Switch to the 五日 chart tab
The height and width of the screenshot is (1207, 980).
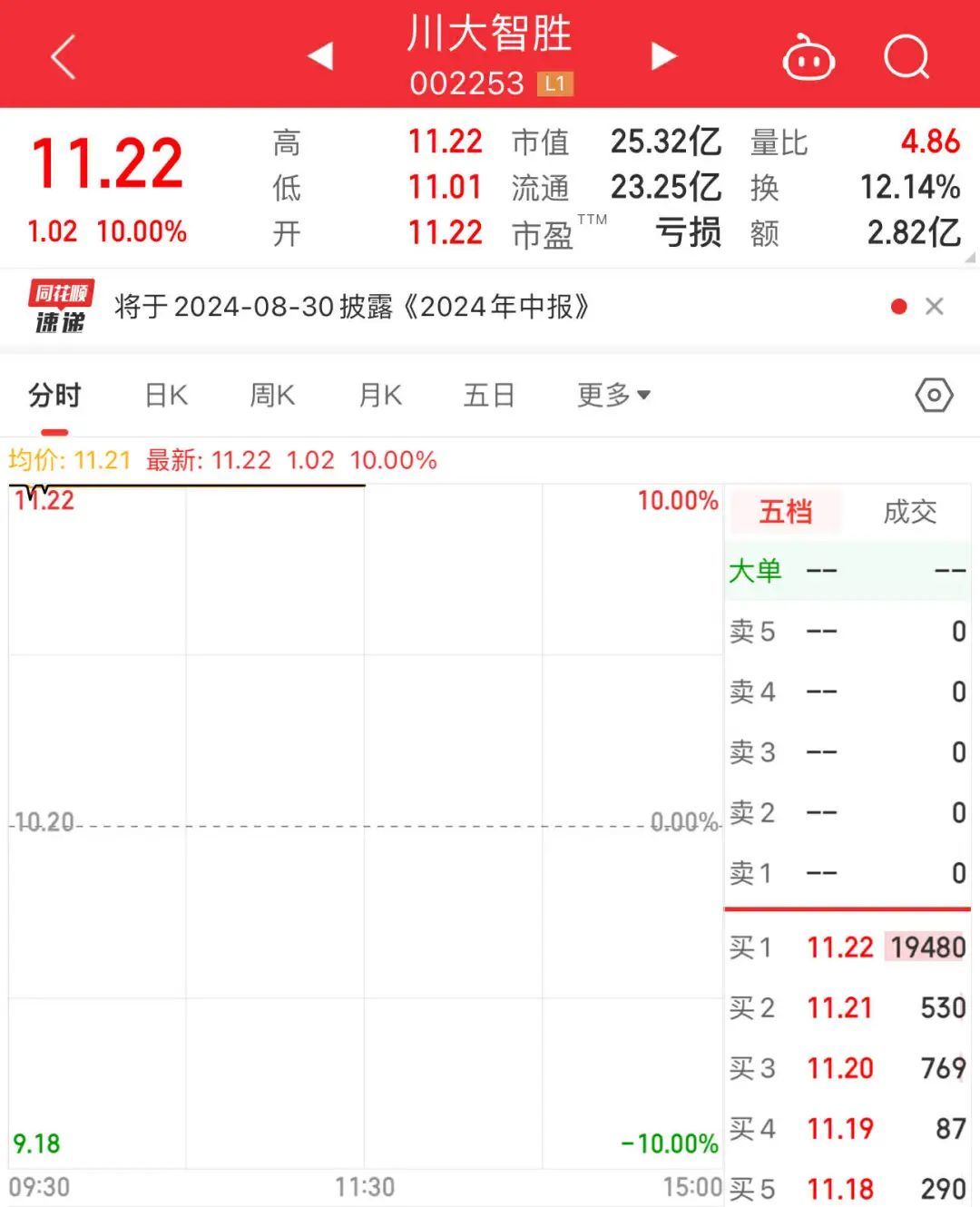pyautogui.click(x=489, y=396)
